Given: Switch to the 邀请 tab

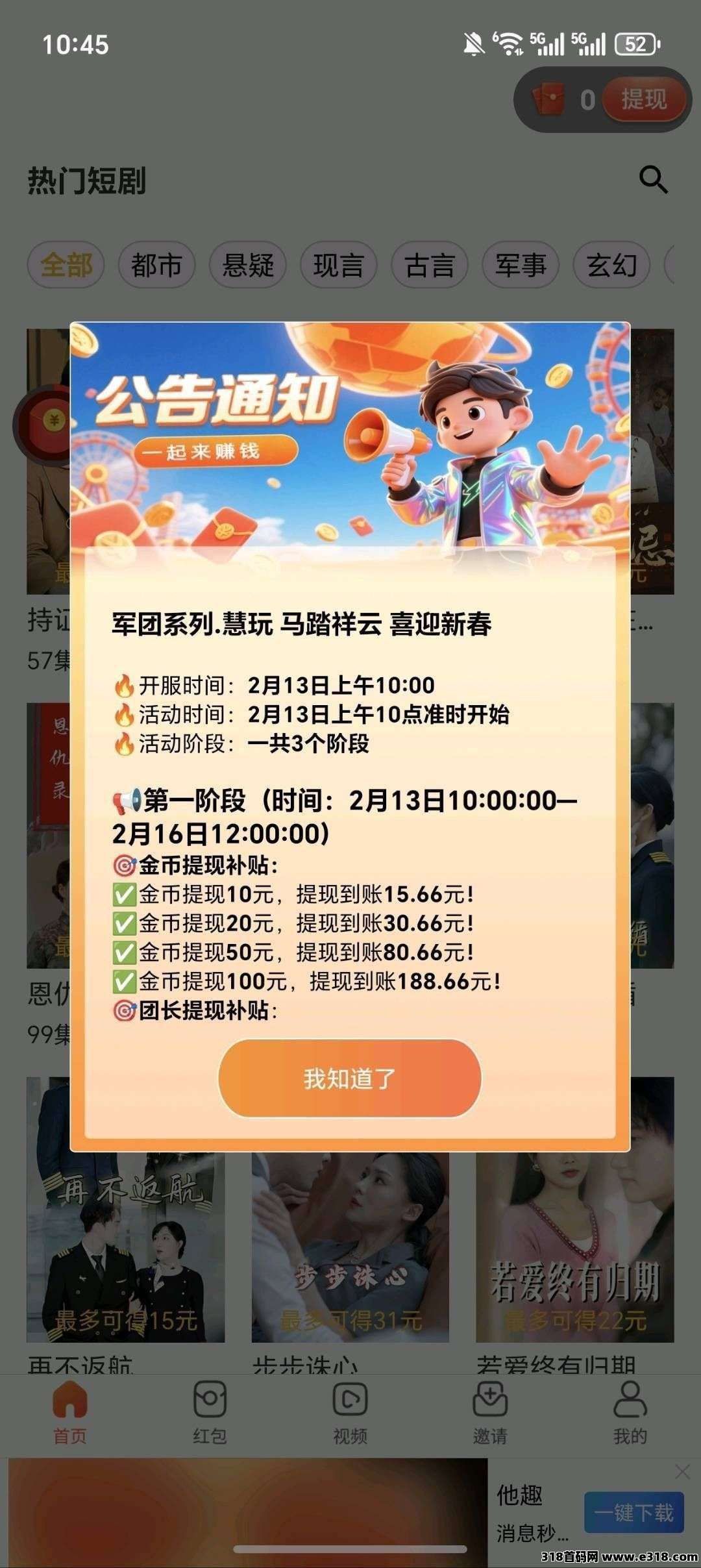Looking at the screenshot, I should (x=490, y=1413).
